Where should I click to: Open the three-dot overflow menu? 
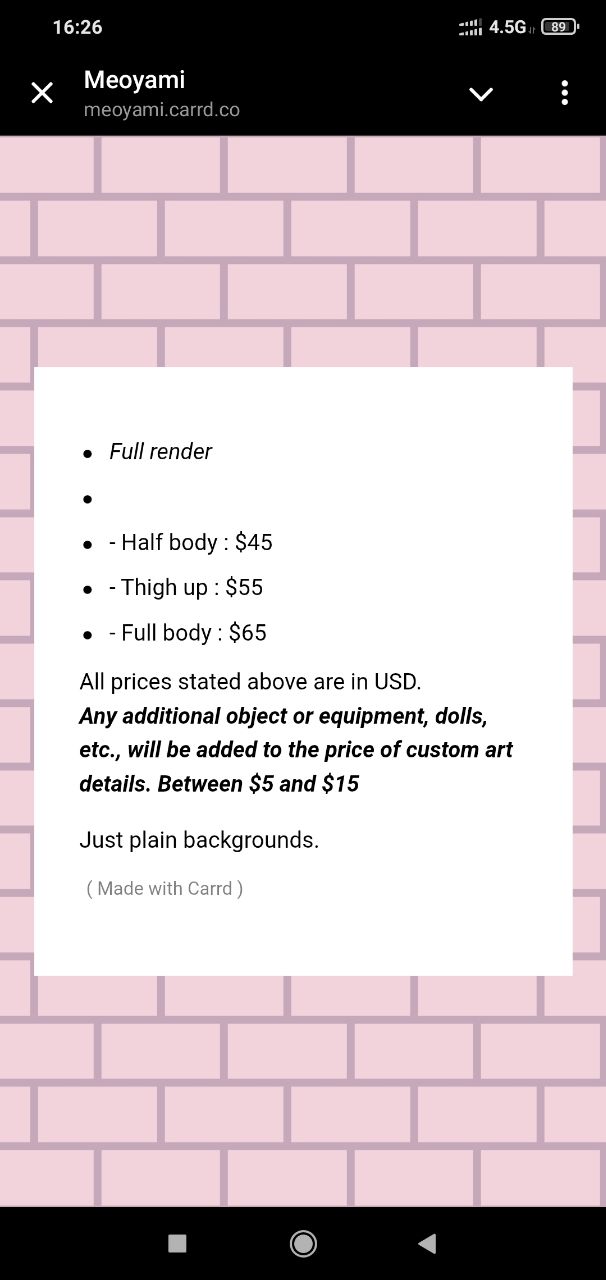(564, 93)
